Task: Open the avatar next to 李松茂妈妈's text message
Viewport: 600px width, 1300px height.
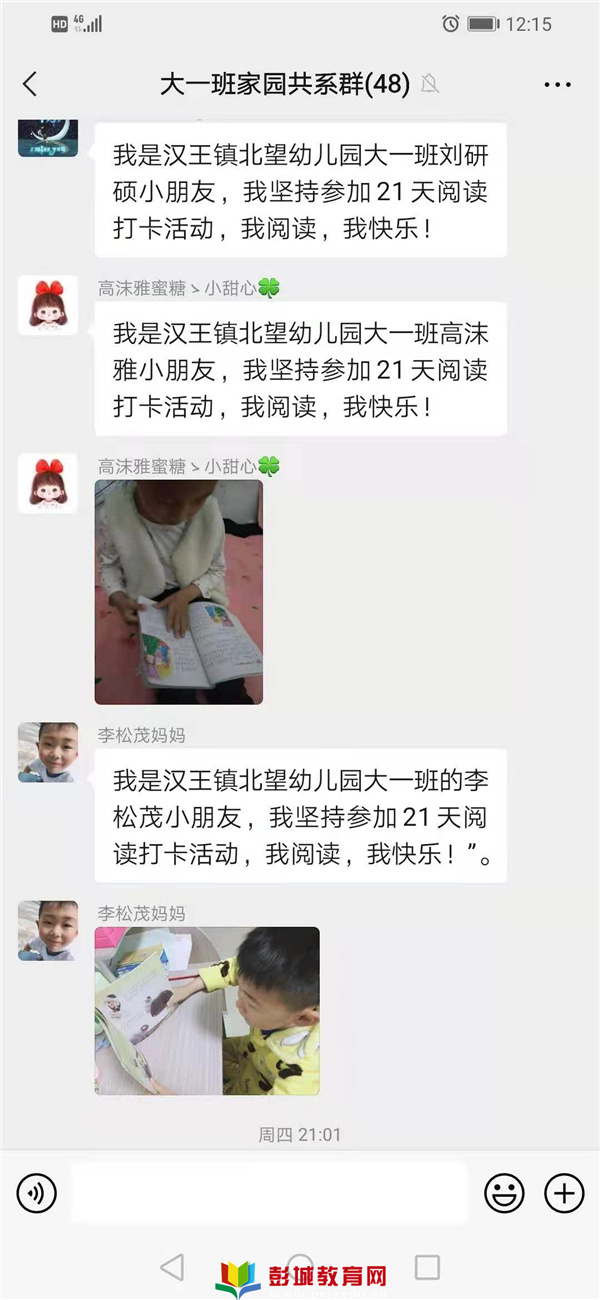Action: pos(47,752)
